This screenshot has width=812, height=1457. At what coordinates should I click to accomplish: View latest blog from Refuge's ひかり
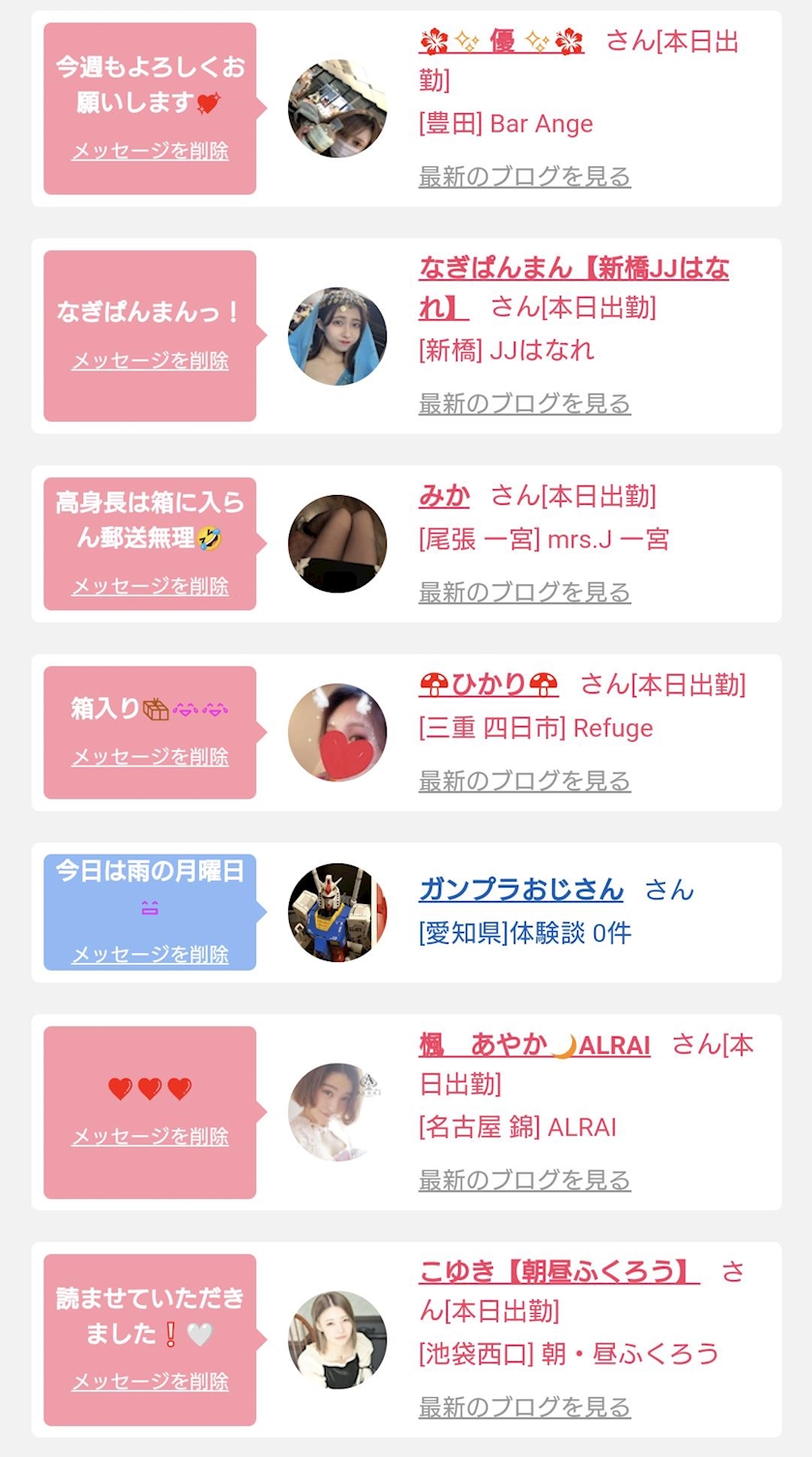[524, 781]
